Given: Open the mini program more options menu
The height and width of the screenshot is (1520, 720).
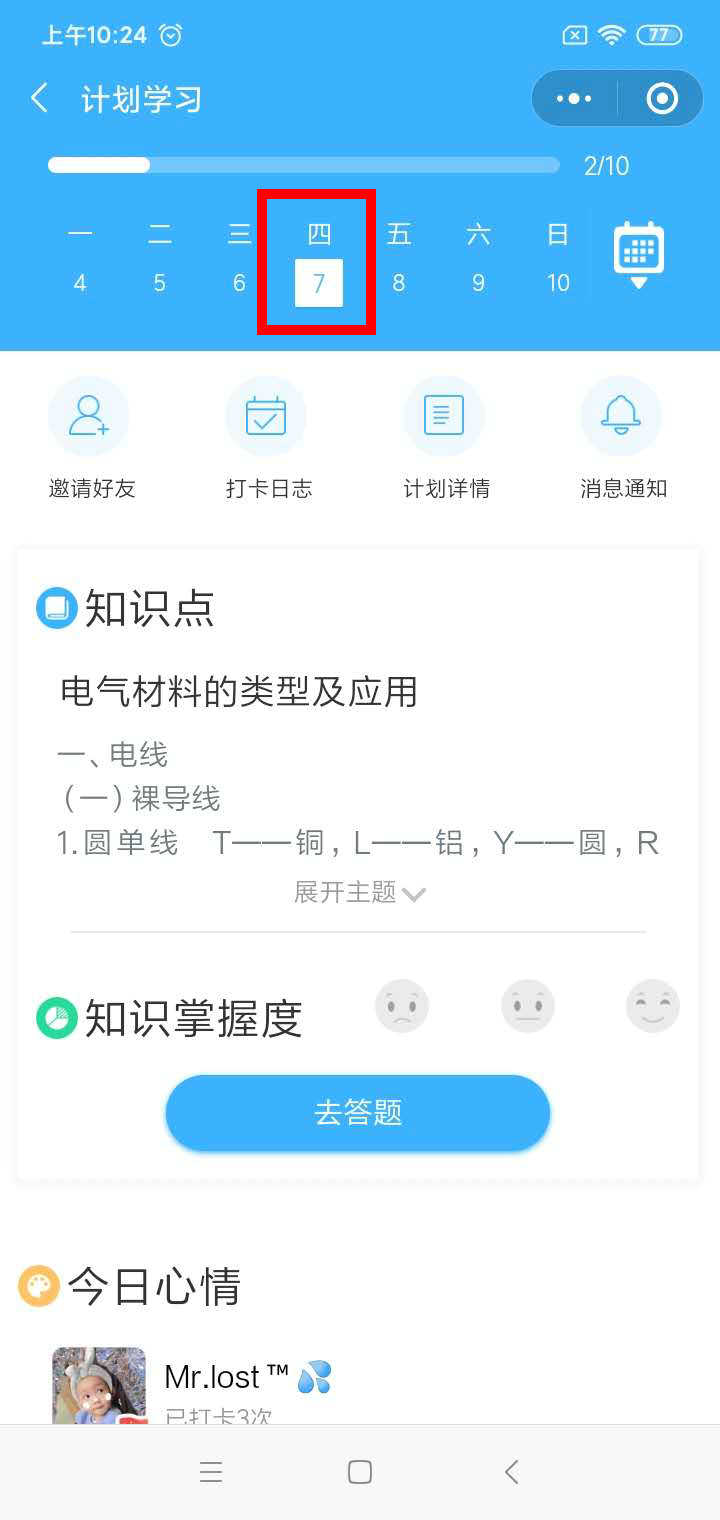Looking at the screenshot, I should [x=574, y=98].
